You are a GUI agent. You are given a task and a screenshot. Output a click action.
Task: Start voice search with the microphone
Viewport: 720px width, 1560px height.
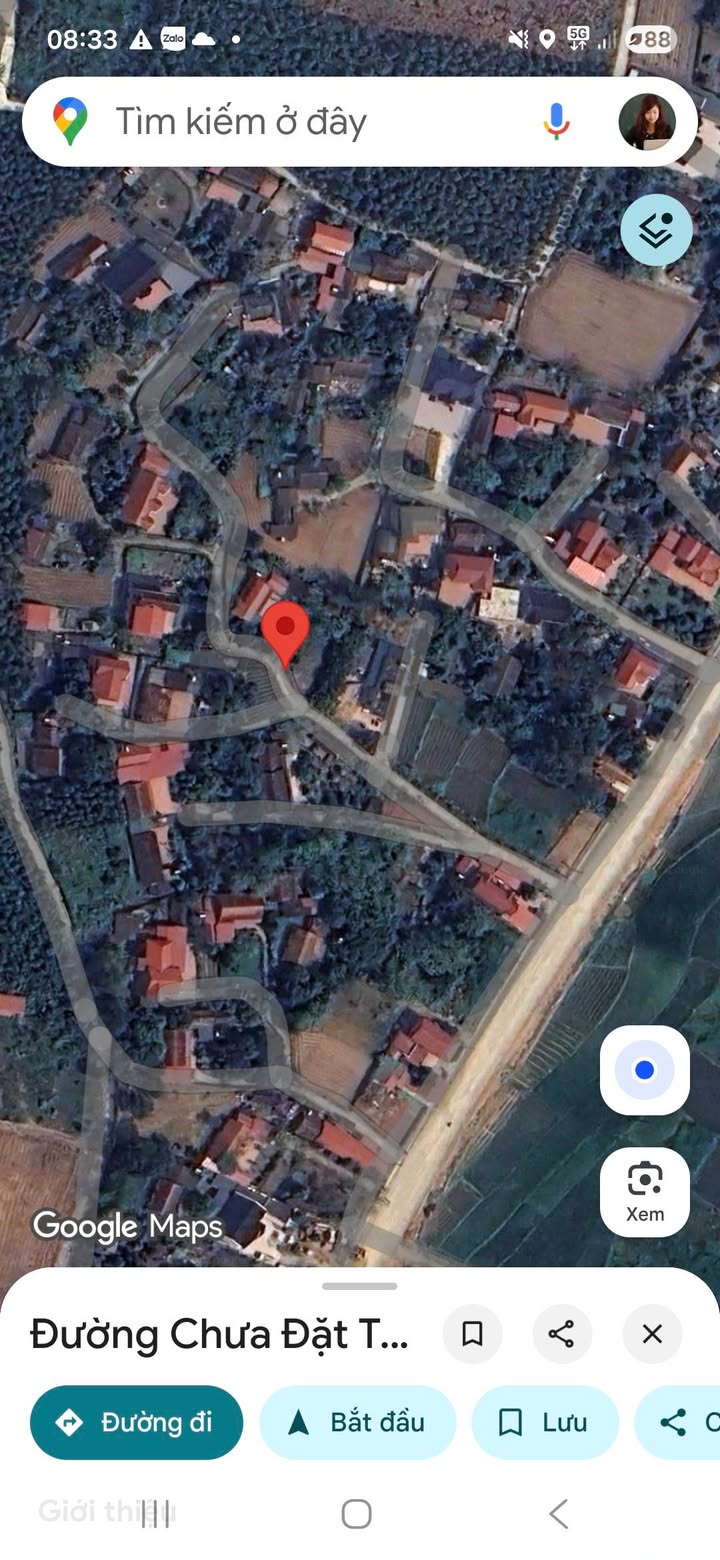[x=557, y=122]
